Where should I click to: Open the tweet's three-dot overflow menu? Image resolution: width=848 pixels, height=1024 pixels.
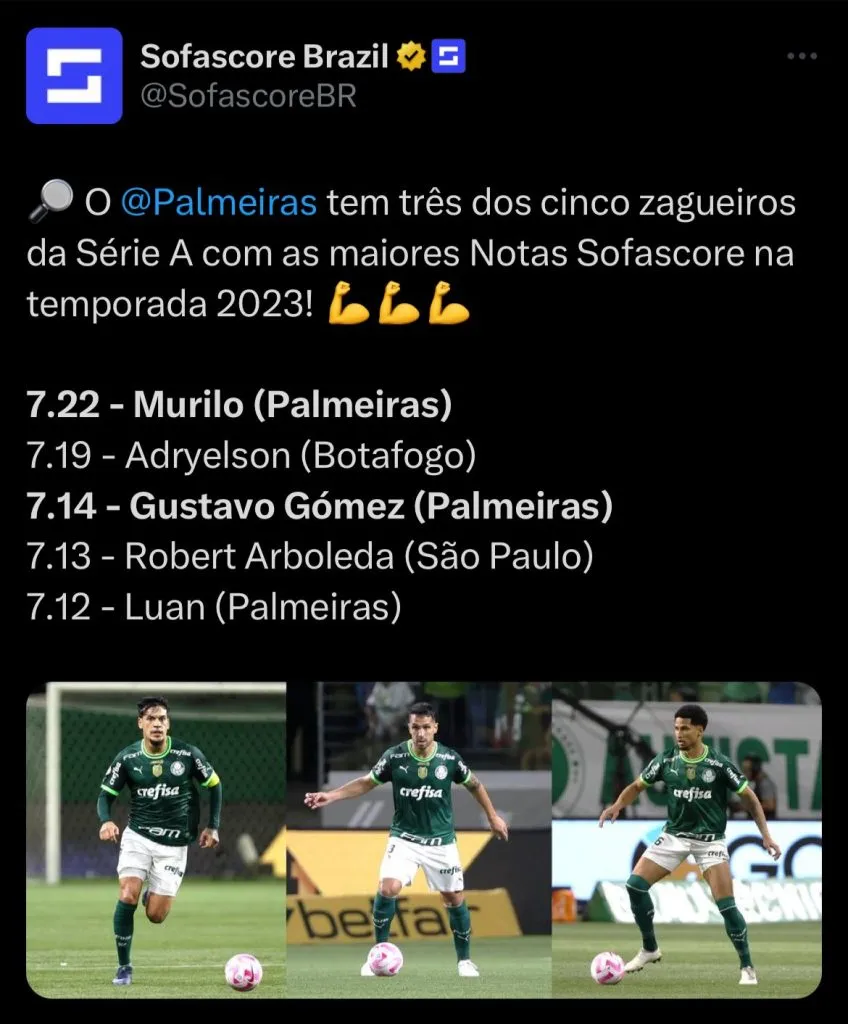click(x=802, y=56)
